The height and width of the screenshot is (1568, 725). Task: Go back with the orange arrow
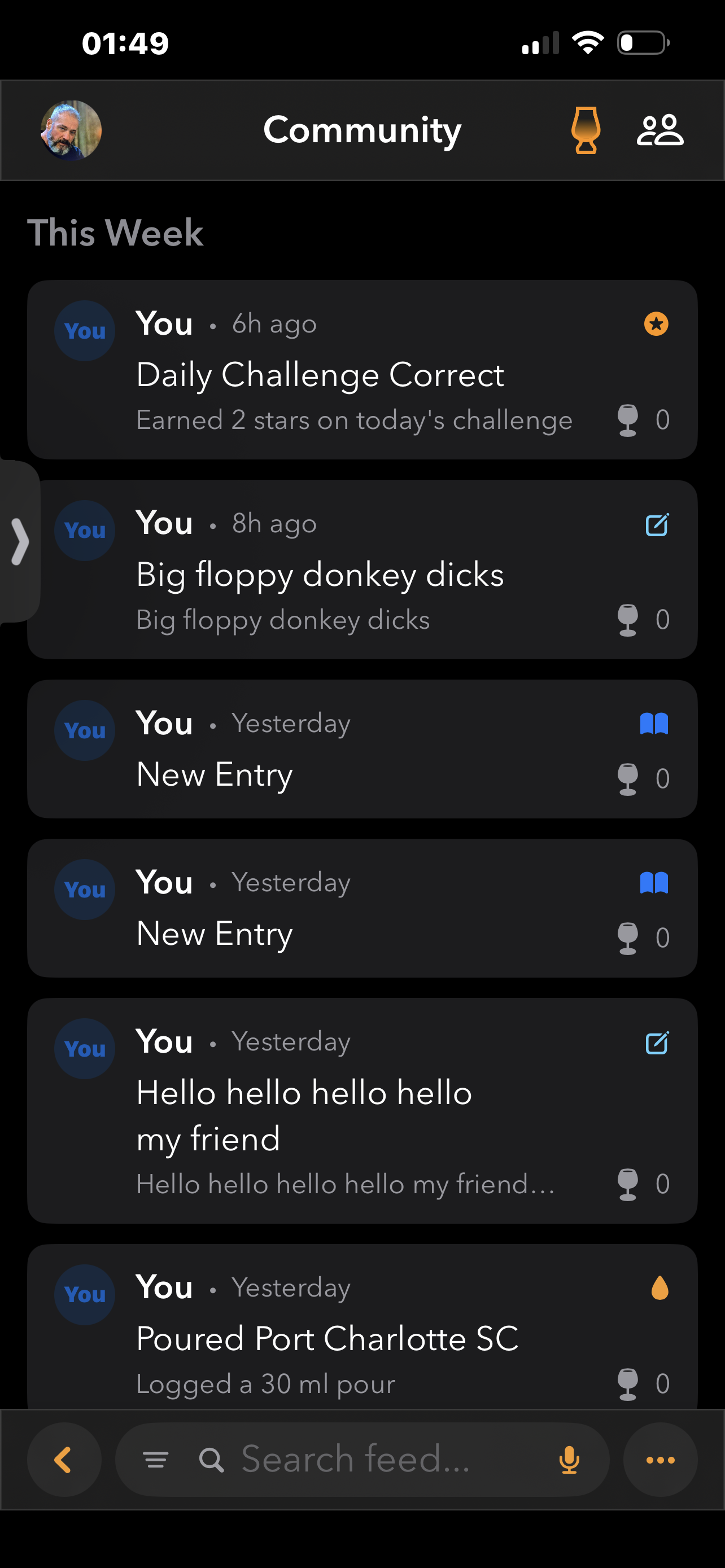(64, 1460)
